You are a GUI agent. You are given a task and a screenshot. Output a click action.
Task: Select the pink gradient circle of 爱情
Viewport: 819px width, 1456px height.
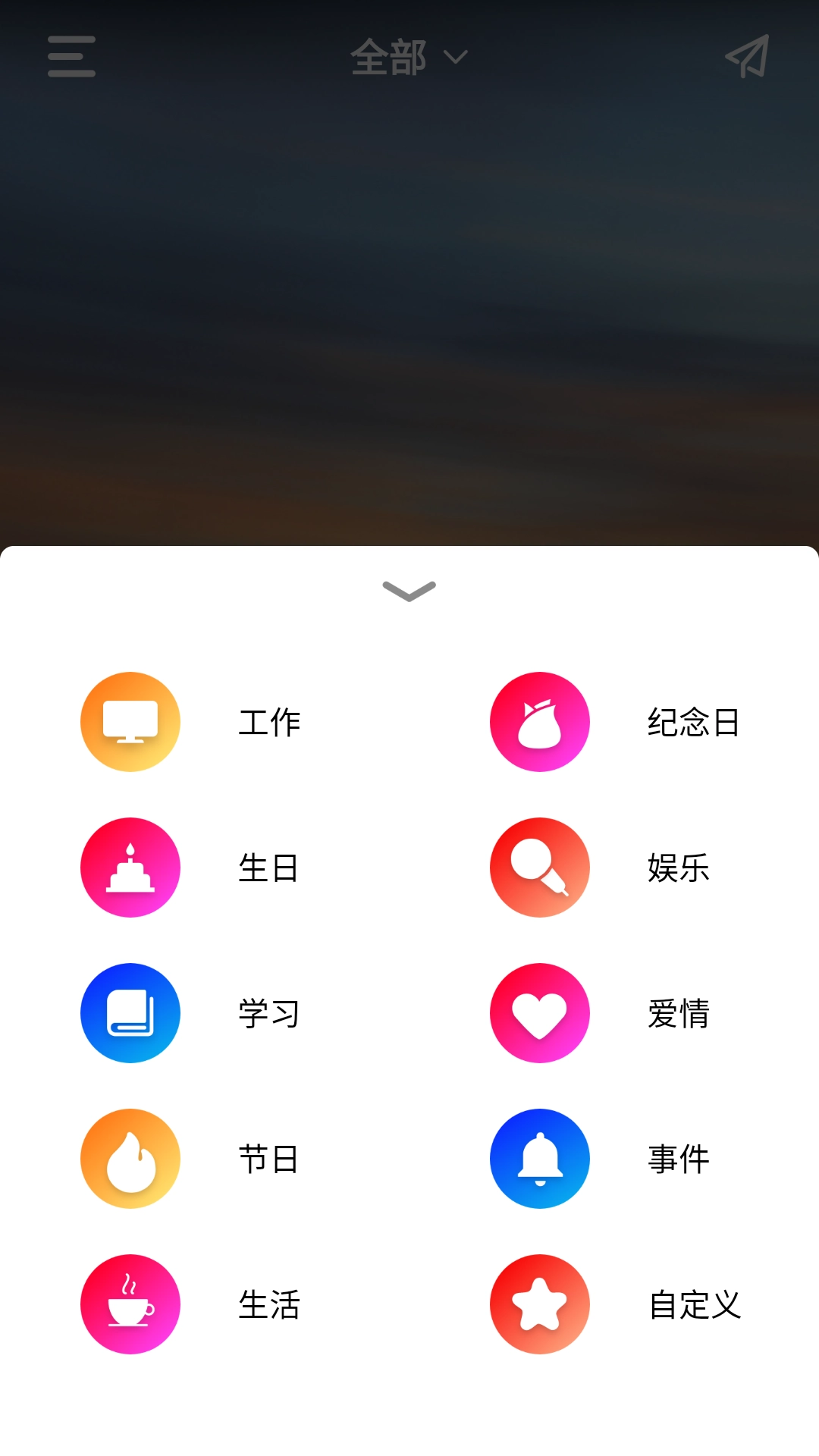click(x=539, y=1013)
